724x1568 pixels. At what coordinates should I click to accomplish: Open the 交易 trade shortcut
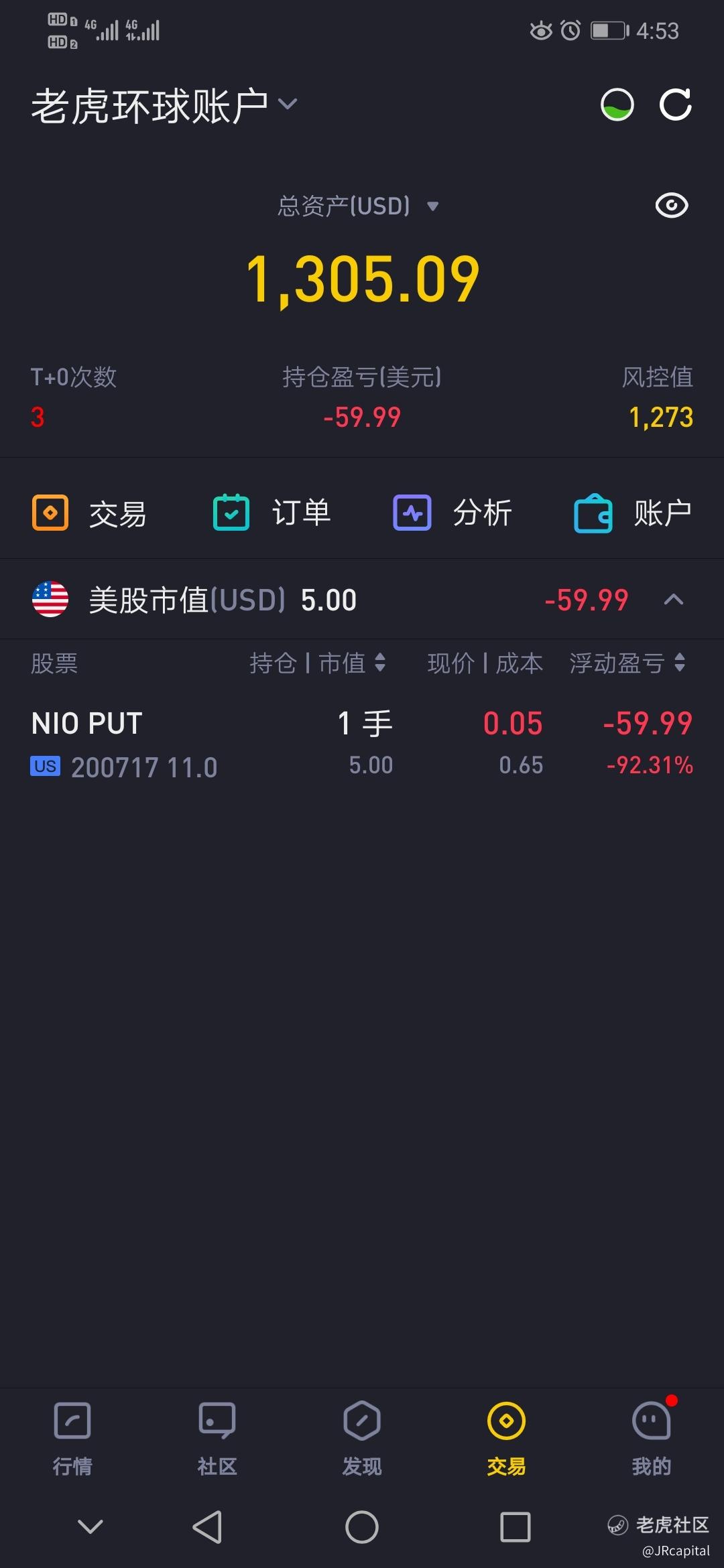coord(90,513)
